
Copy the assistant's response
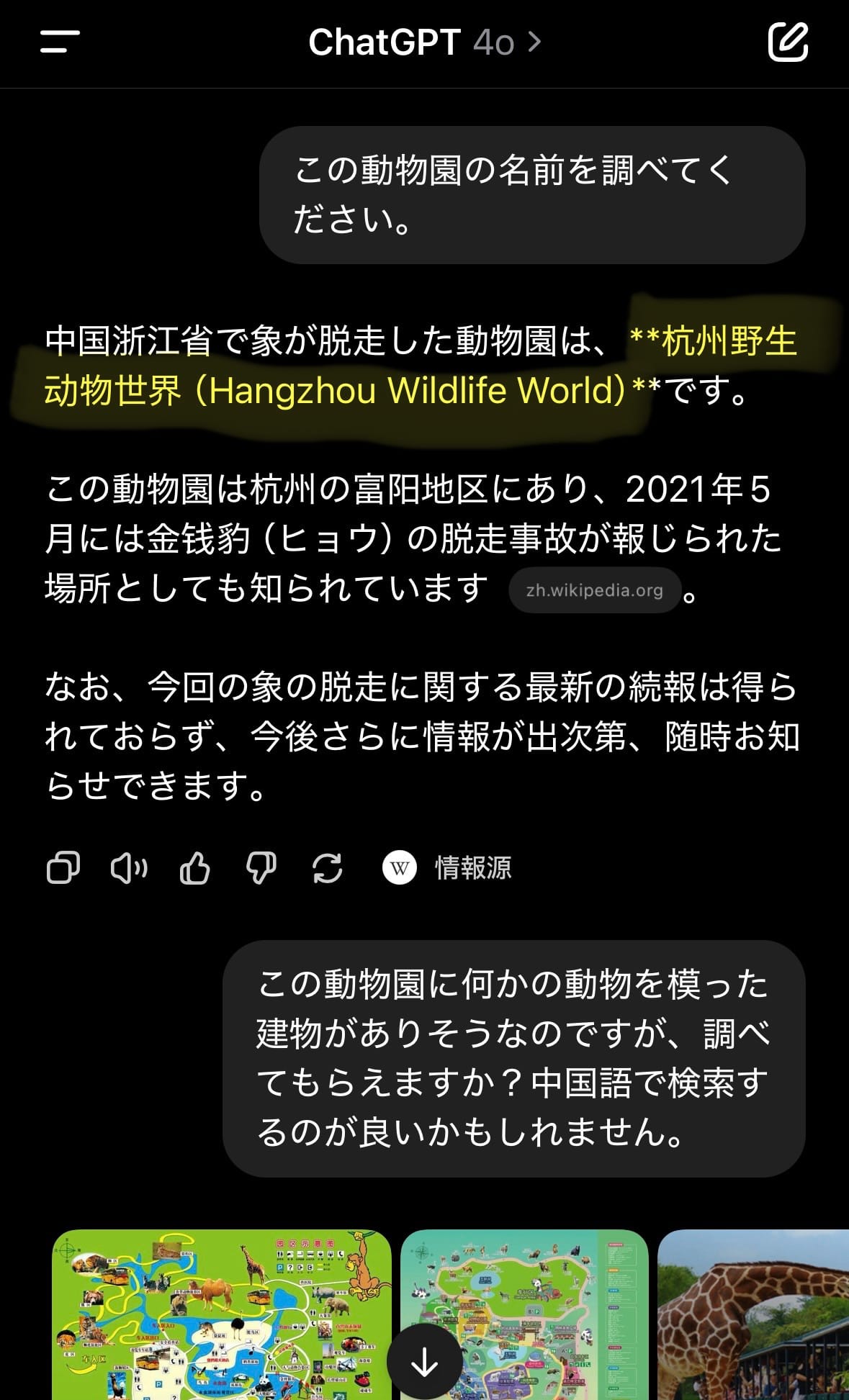63,867
